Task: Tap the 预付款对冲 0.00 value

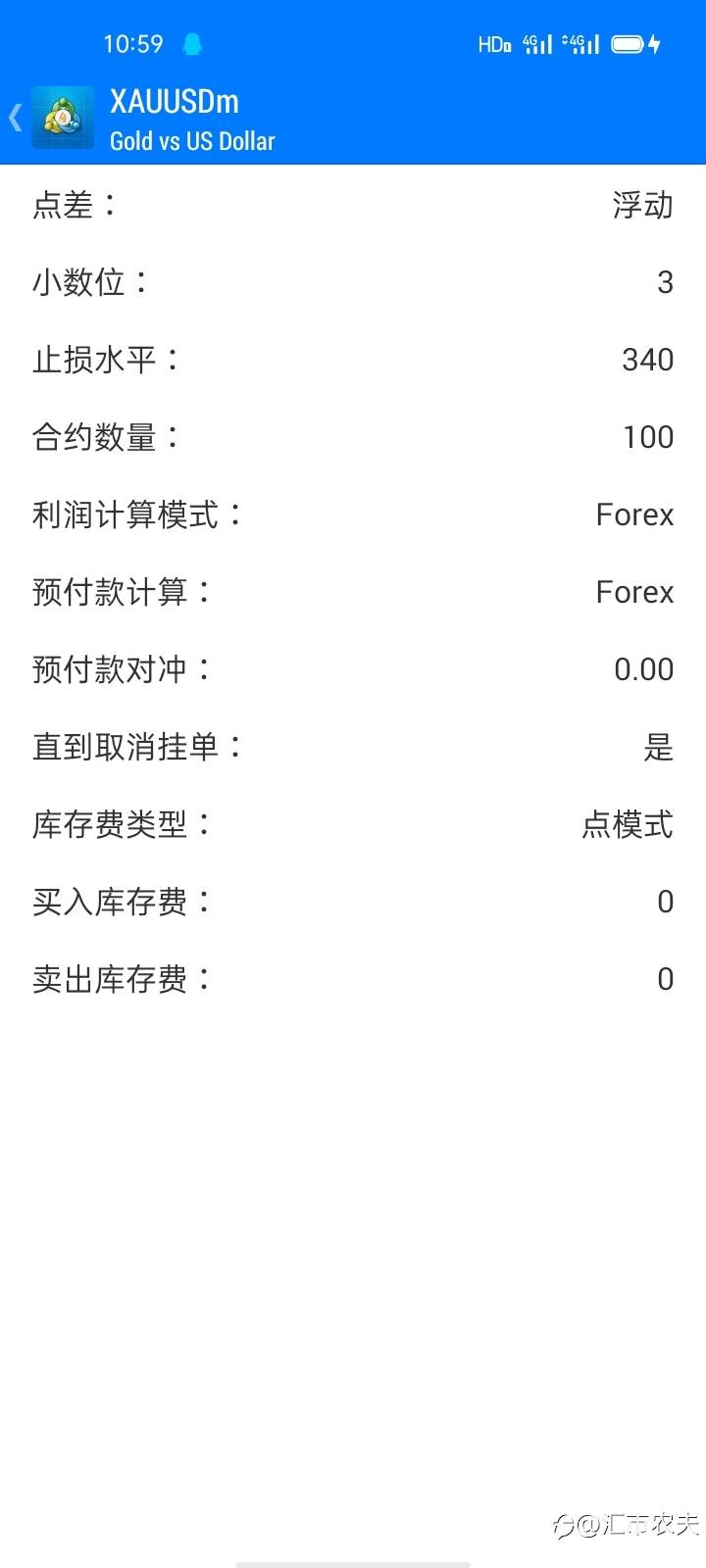Action: [x=642, y=668]
